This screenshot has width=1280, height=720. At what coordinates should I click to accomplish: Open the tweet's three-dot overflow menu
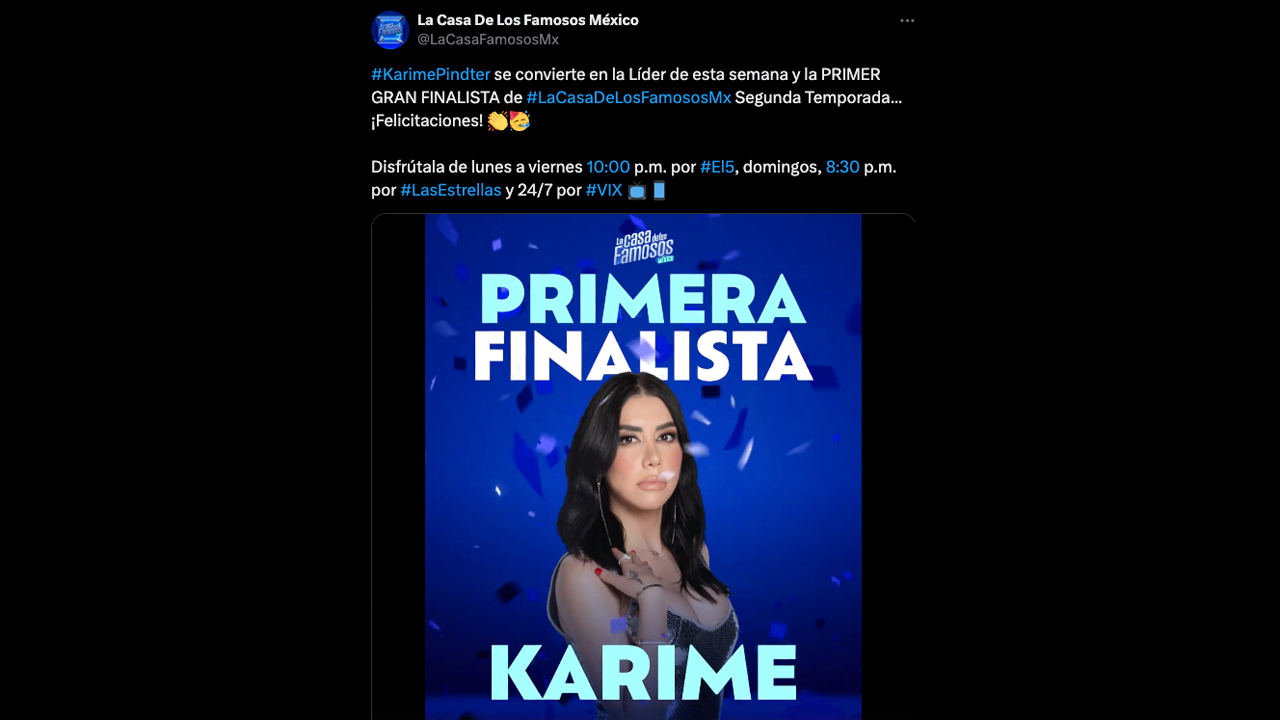[906, 21]
